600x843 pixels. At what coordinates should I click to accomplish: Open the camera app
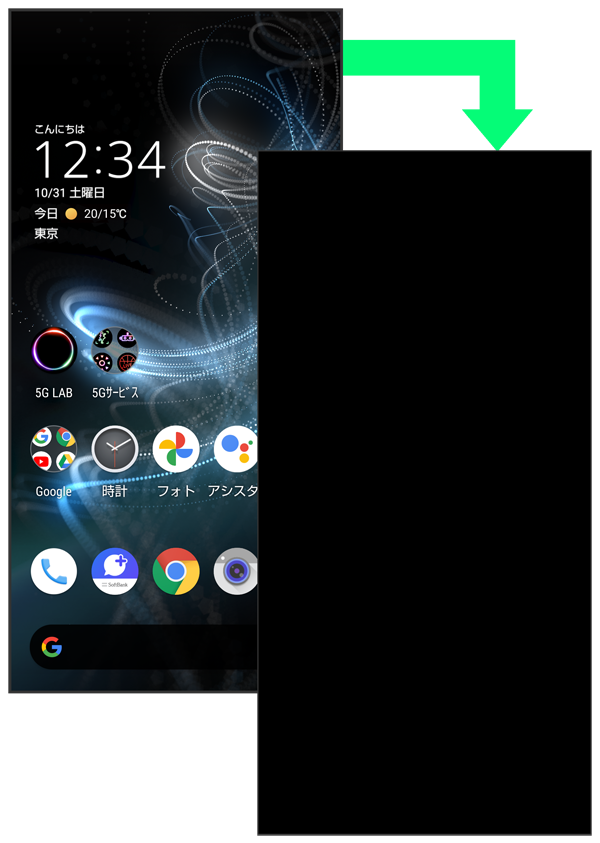237,571
